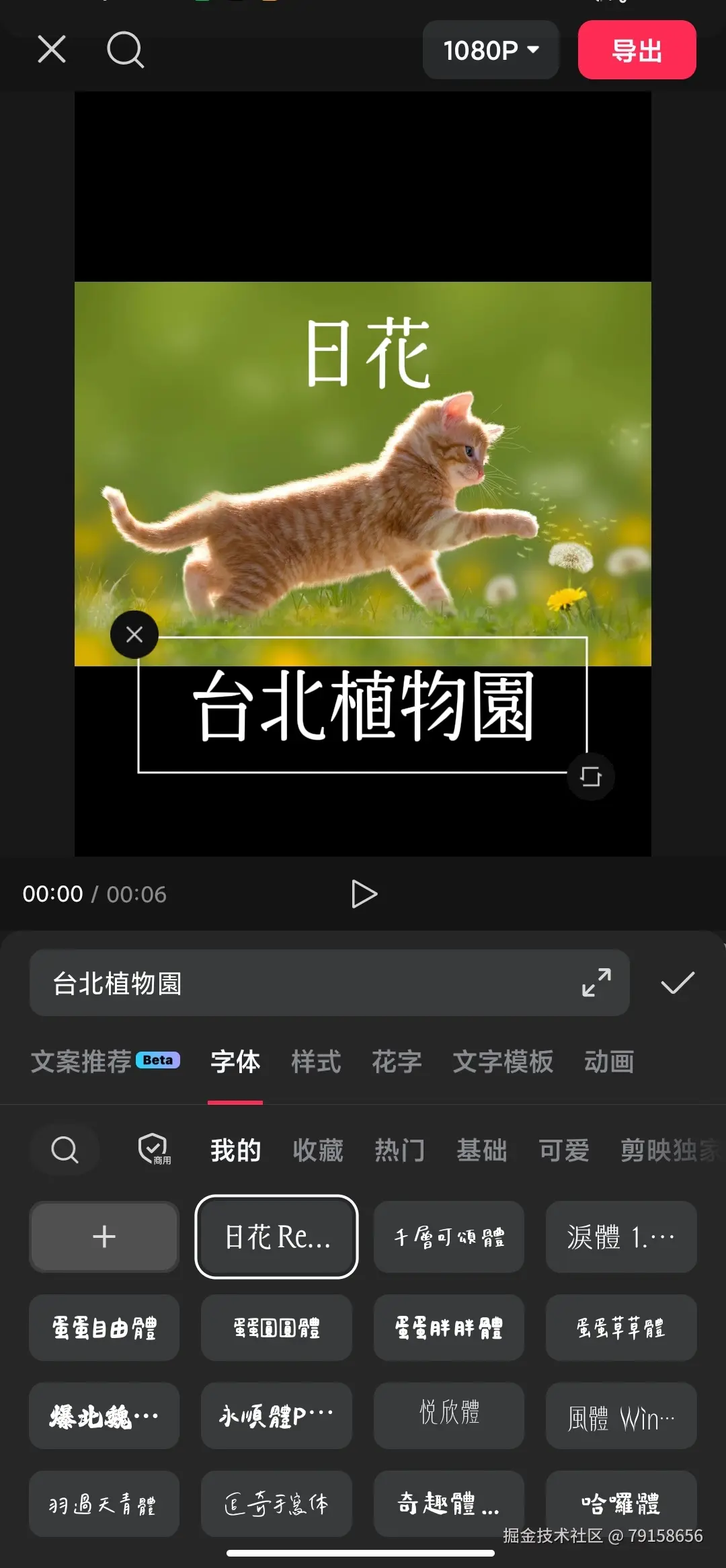Toggle the 商用 commercial fonts filter
Image resolution: width=726 pixels, height=1568 pixels.
pyautogui.click(x=154, y=1150)
